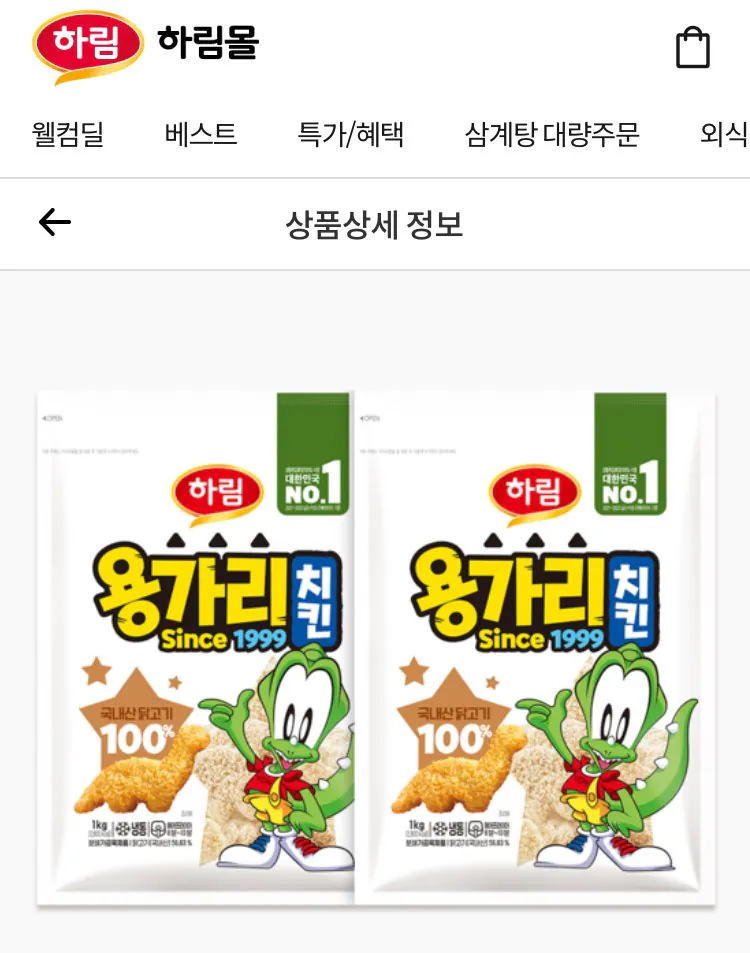Go to 삼계탕 대량주문 tab
This screenshot has height=953, width=750.
point(552,134)
